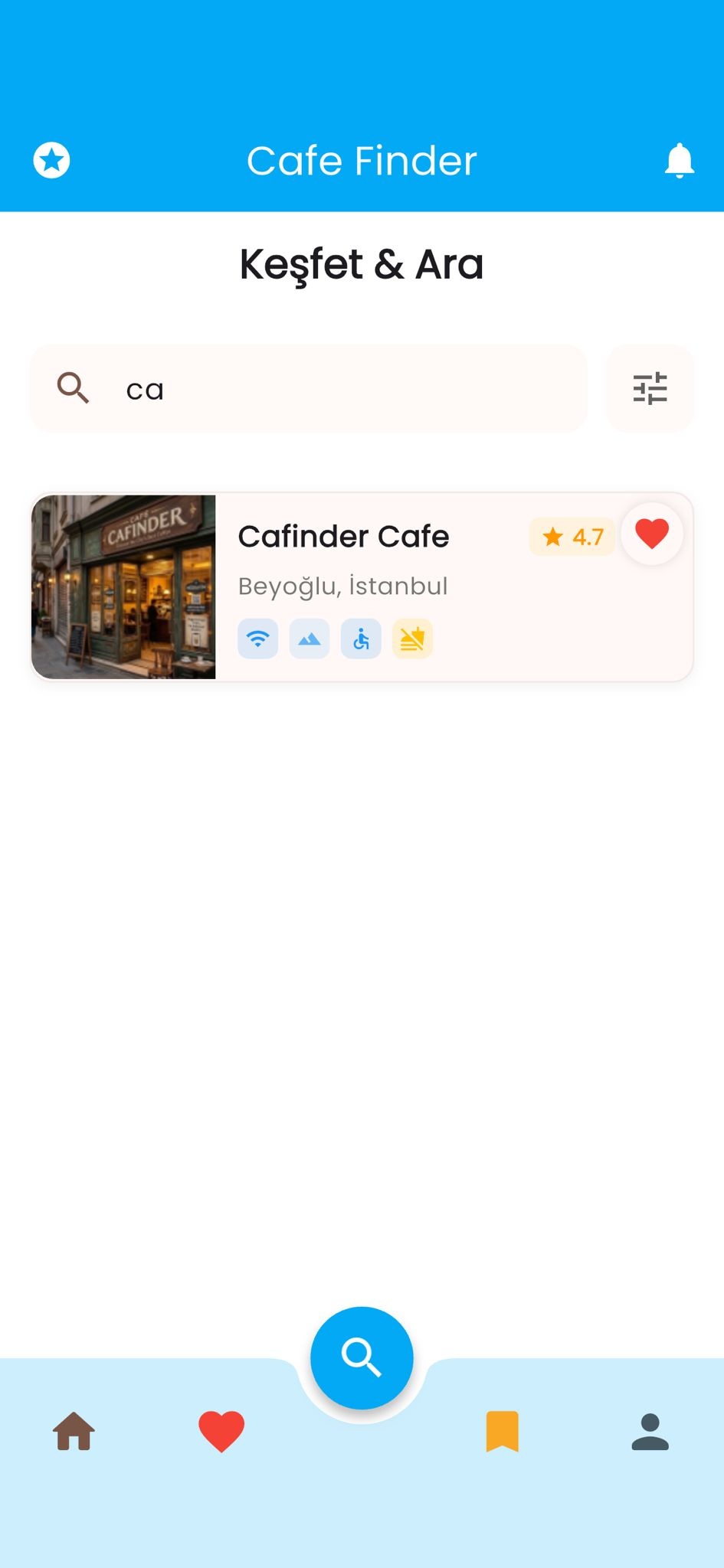This screenshot has height=1568, width=724.
Task: Unfavorite Cafinder Cafe via the heart toggle
Action: tap(652, 534)
